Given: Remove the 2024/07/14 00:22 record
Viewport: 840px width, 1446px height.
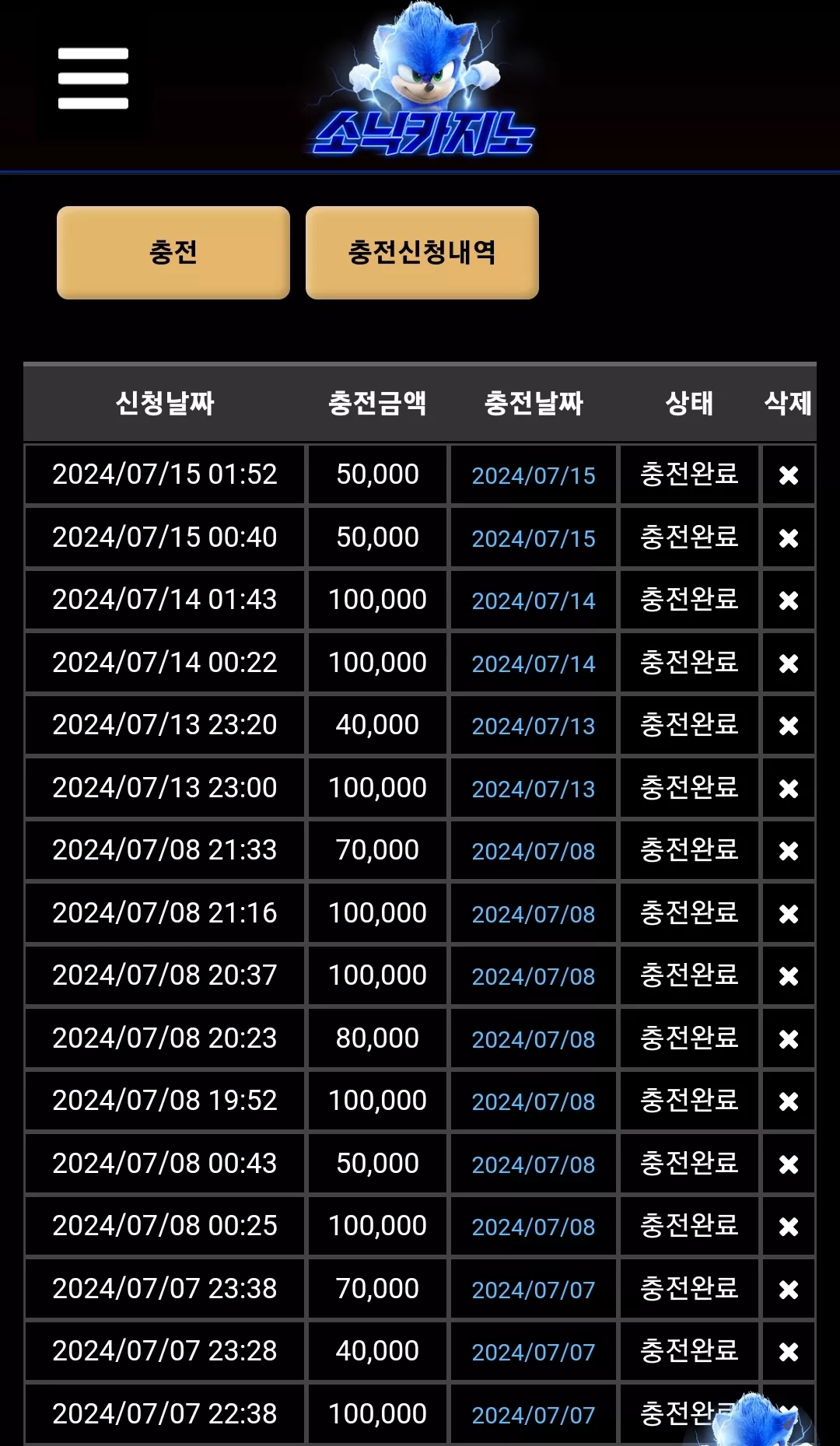Looking at the screenshot, I should click(x=789, y=663).
